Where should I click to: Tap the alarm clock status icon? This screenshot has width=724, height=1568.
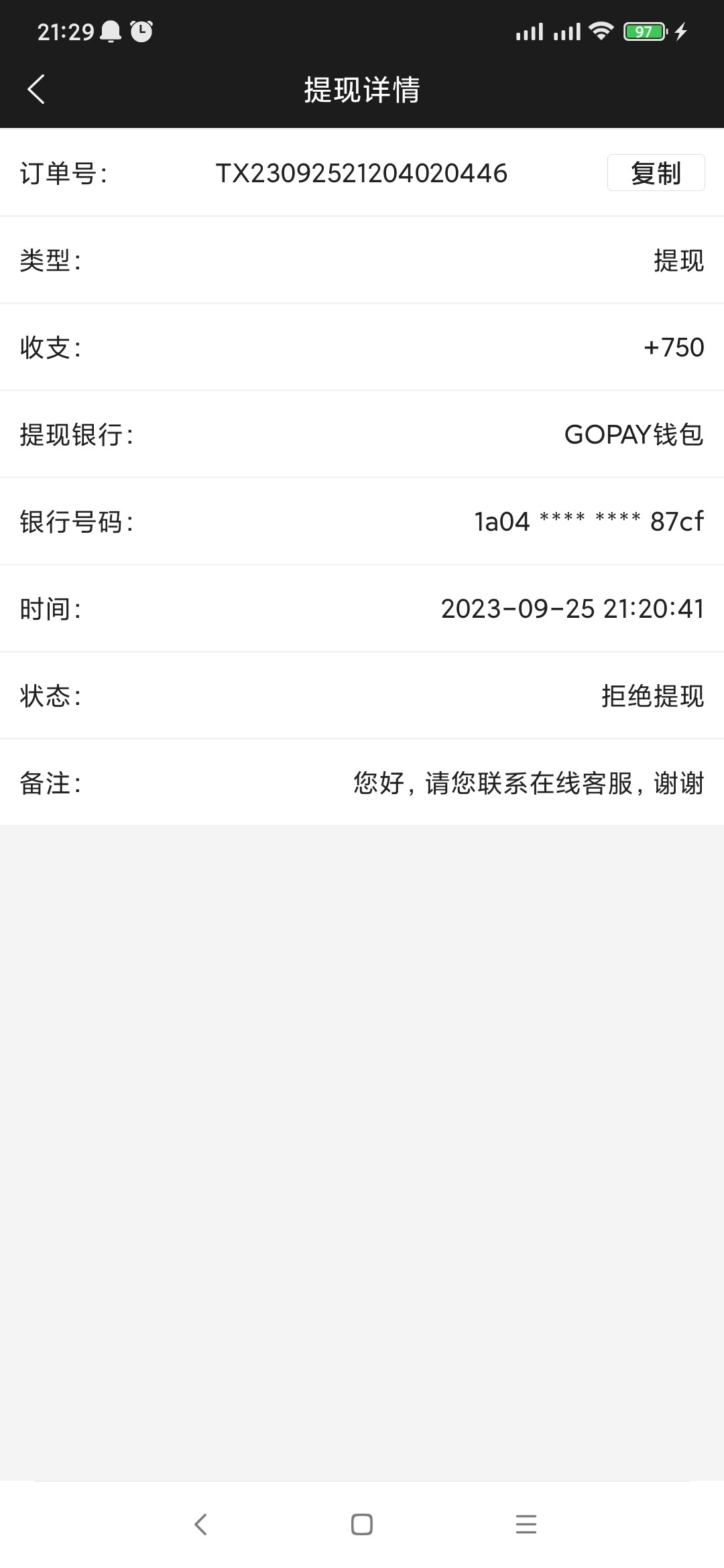coord(140,30)
